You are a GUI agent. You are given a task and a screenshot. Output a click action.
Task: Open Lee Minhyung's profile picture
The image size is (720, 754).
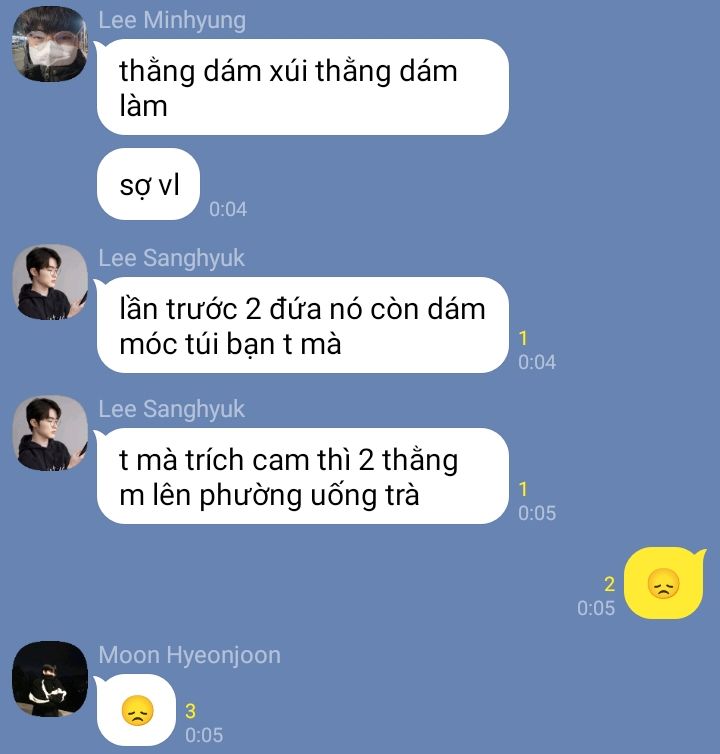tap(49, 44)
